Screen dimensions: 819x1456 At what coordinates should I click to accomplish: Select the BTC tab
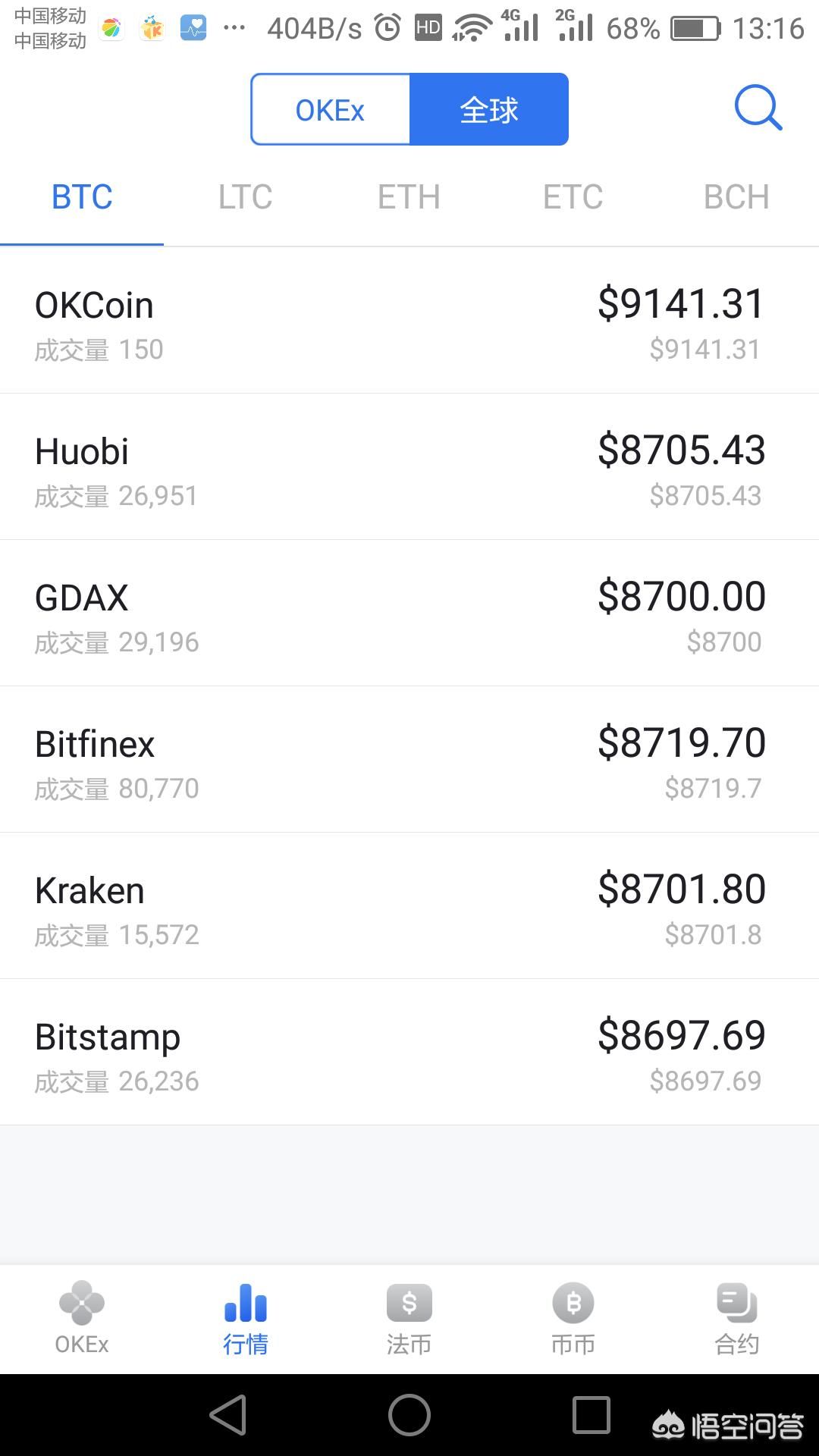pos(82,197)
